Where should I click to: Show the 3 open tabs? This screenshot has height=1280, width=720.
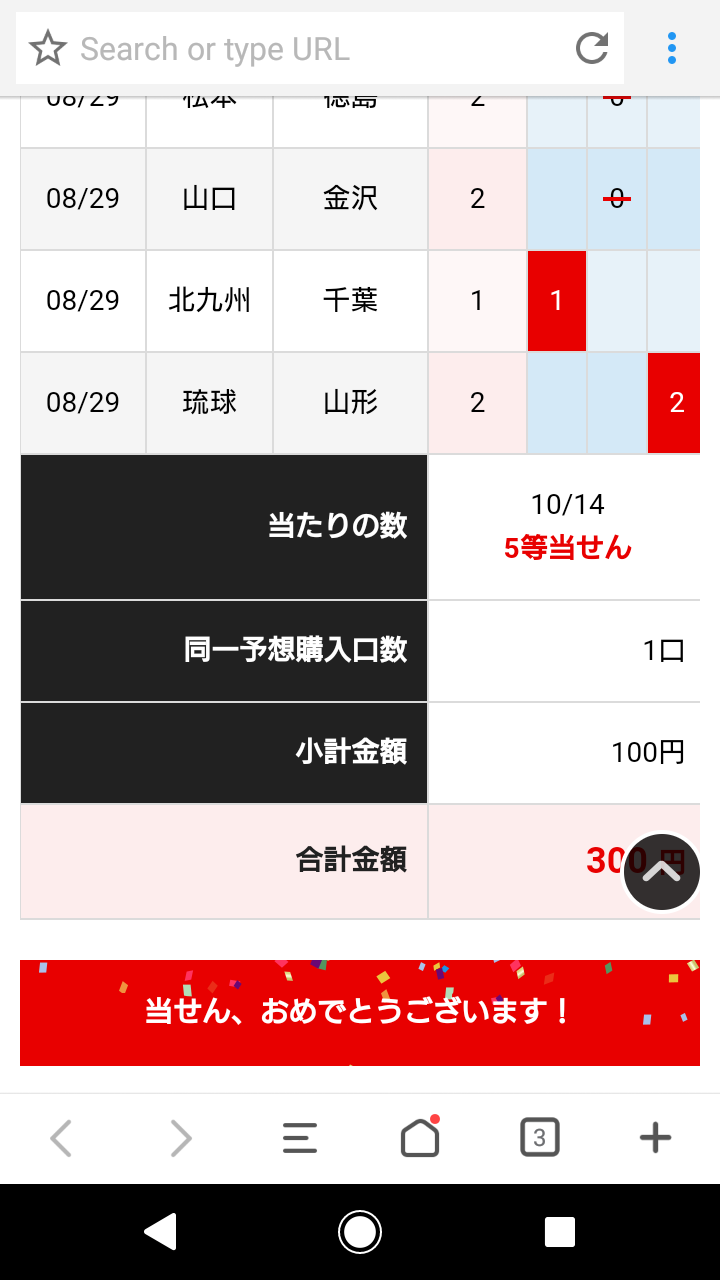coord(540,1138)
